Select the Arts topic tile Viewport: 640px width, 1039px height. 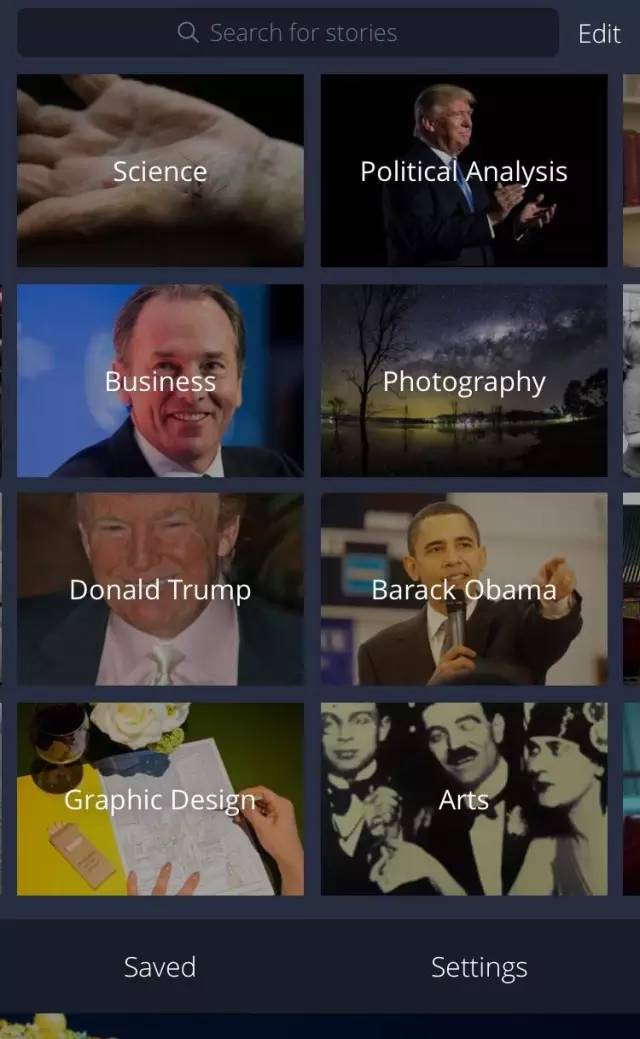tap(464, 799)
